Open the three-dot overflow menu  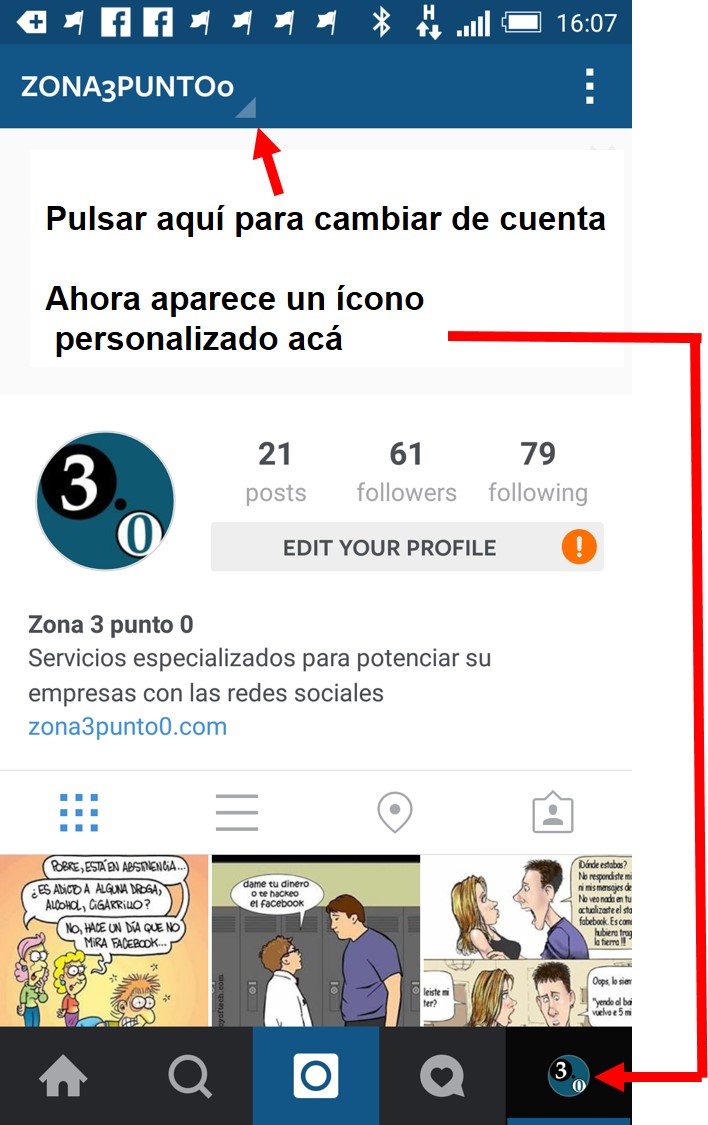(x=590, y=87)
